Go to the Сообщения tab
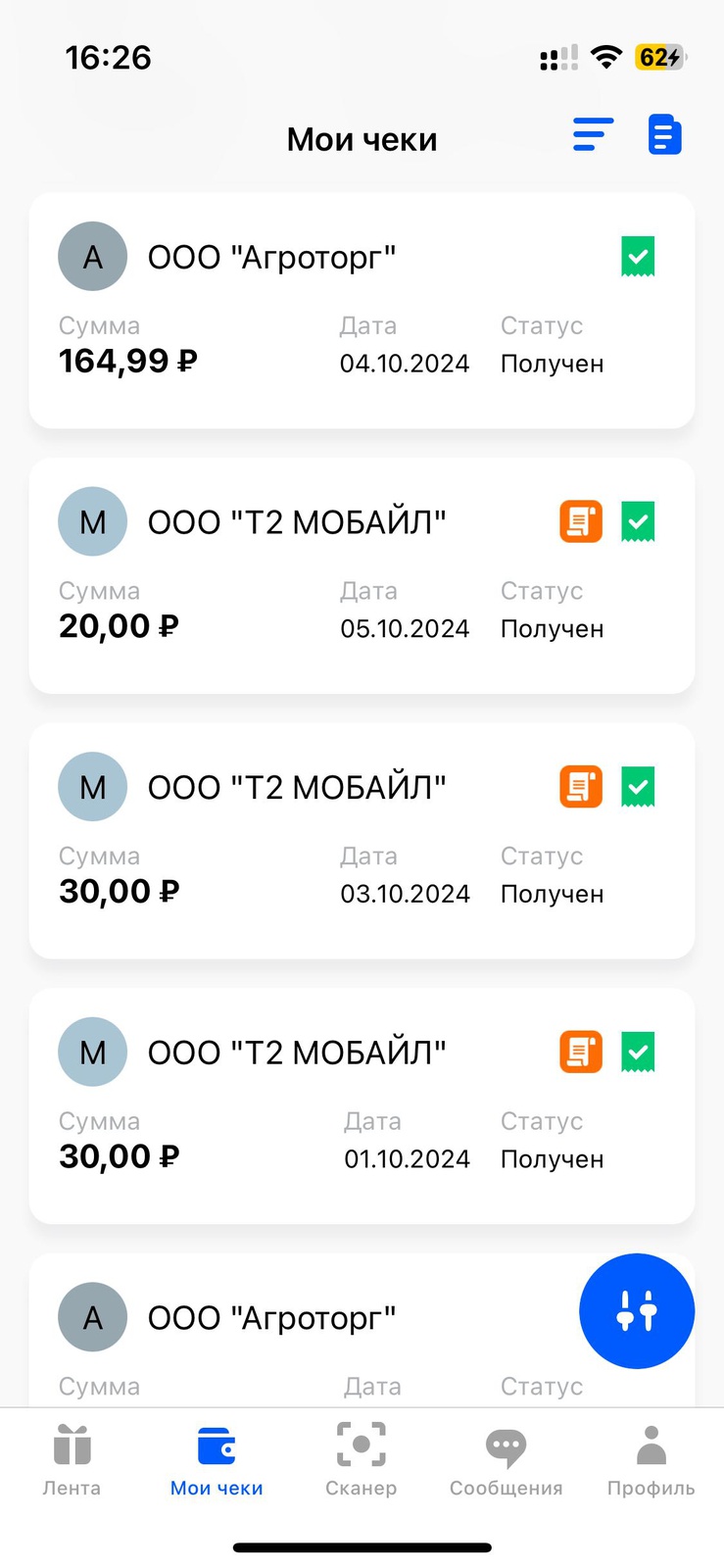This screenshot has height=1568, width=724. (x=506, y=1460)
